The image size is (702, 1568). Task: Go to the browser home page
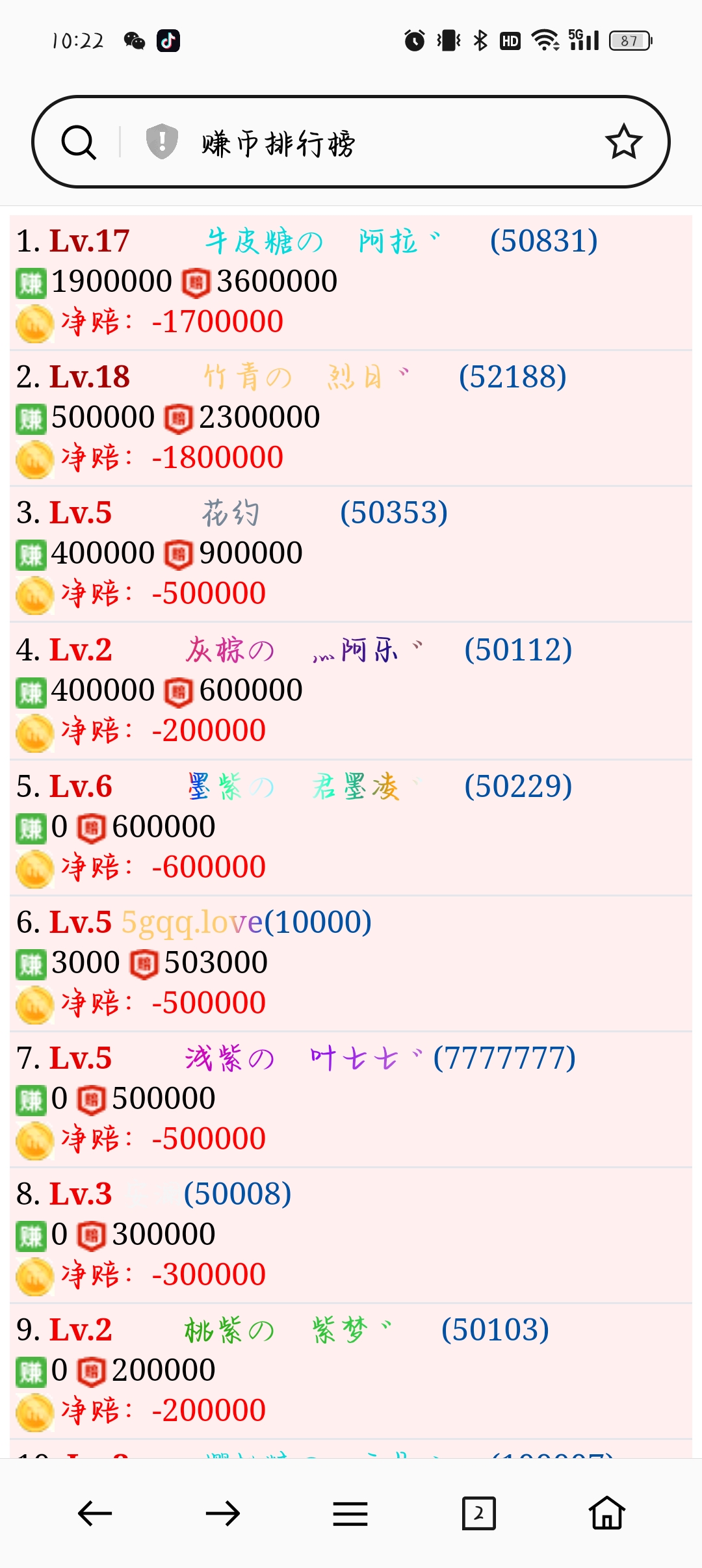[x=607, y=1513]
